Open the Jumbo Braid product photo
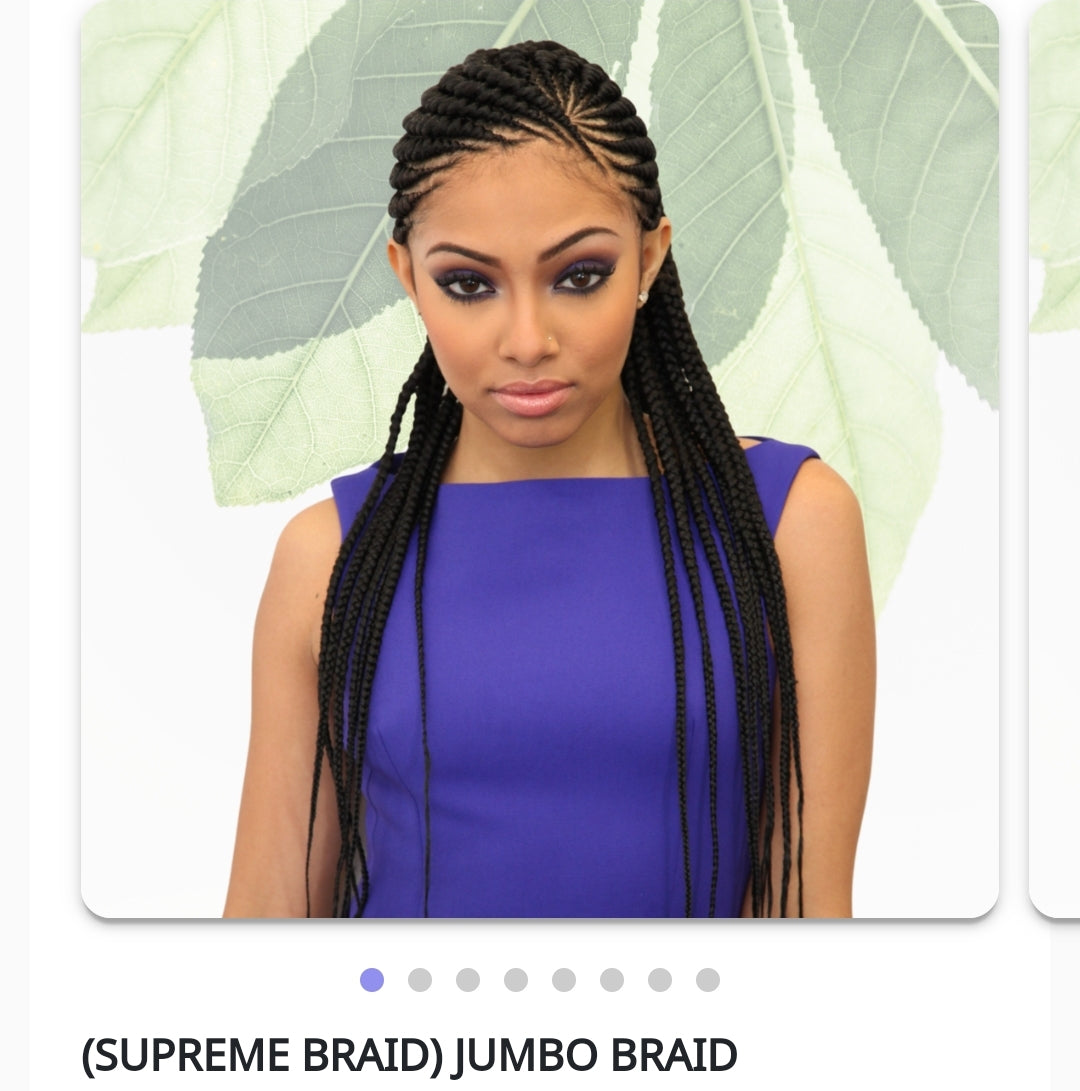 pos(540,458)
